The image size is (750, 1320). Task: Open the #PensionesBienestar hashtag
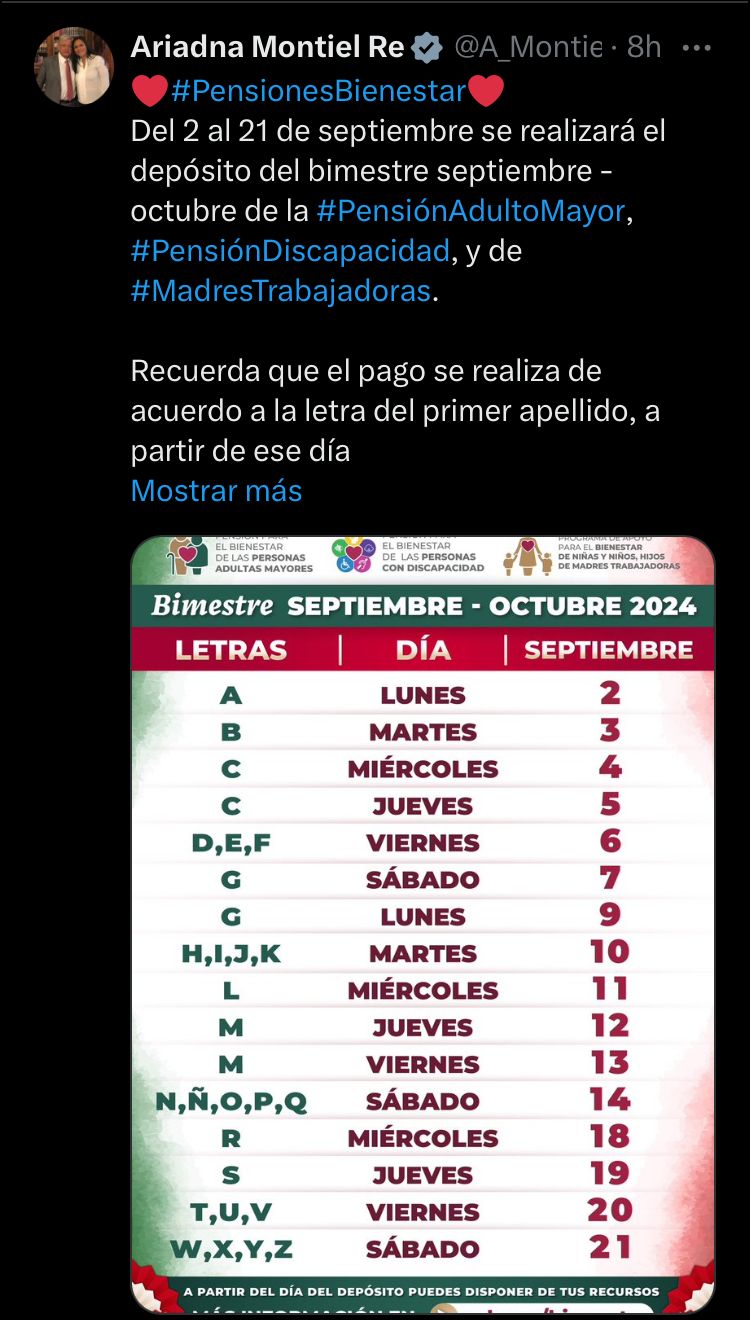pyautogui.click(x=318, y=91)
